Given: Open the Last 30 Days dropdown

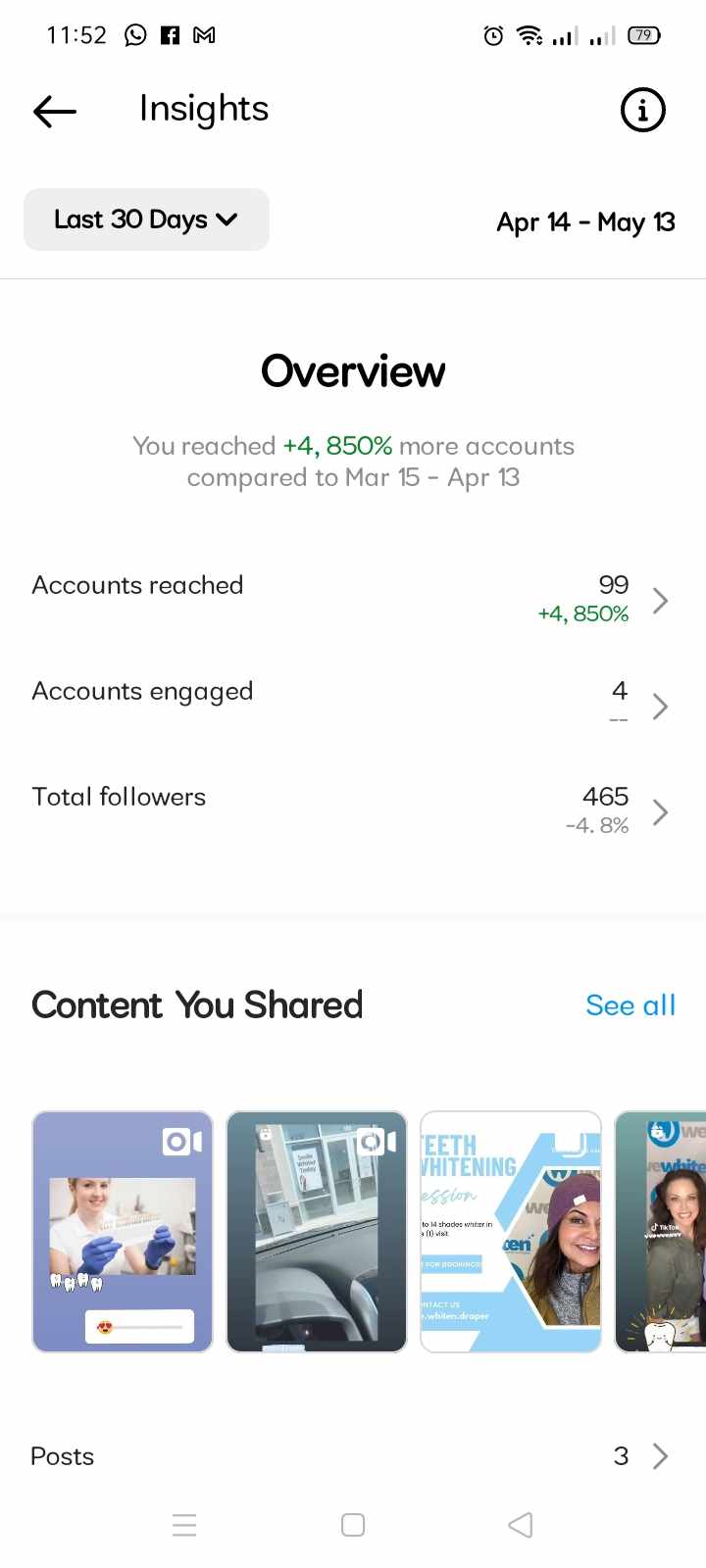Looking at the screenshot, I should pyautogui.click(x=146, y=220).
